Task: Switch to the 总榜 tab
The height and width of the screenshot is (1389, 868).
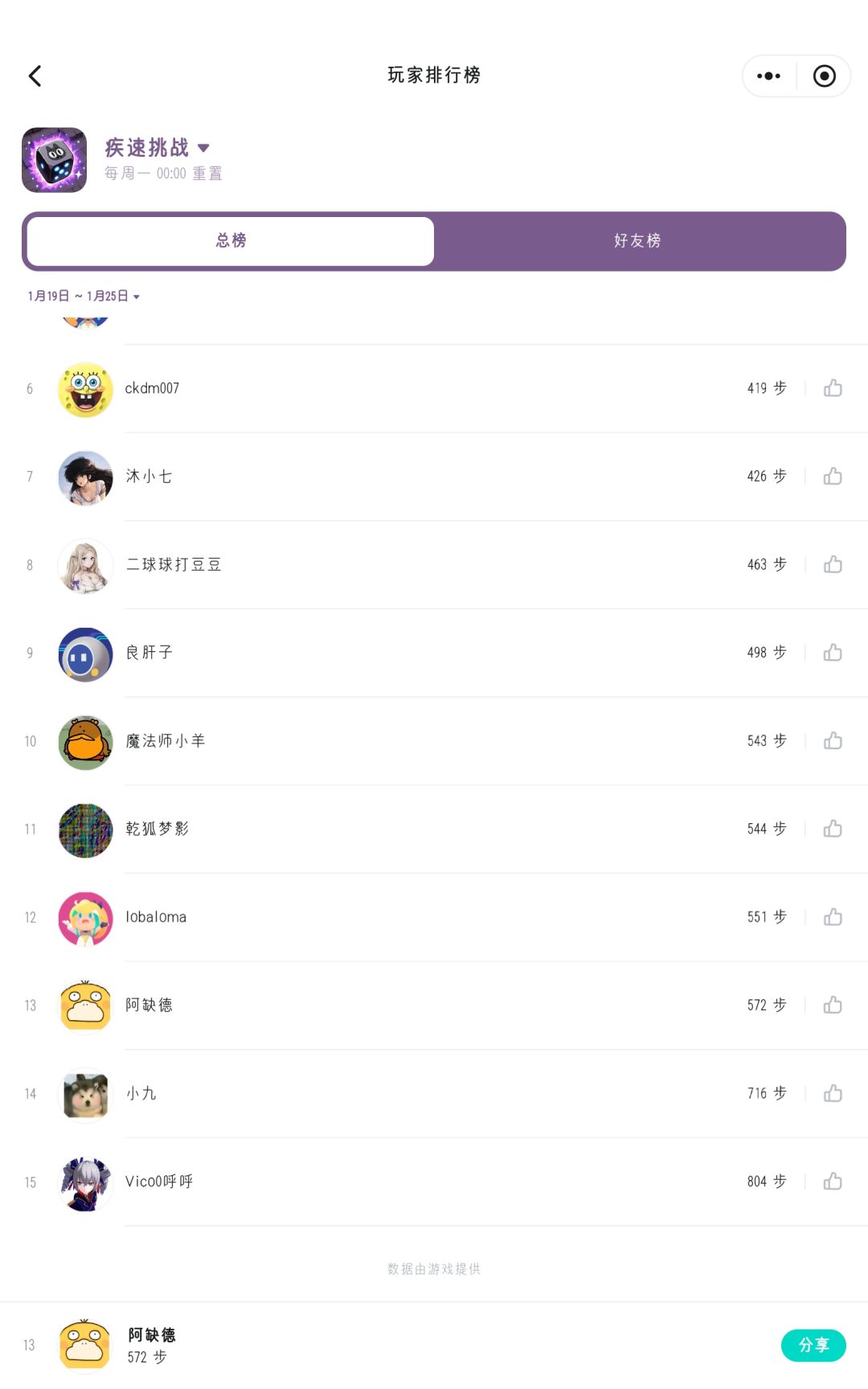Action: (x=230, y=240)
